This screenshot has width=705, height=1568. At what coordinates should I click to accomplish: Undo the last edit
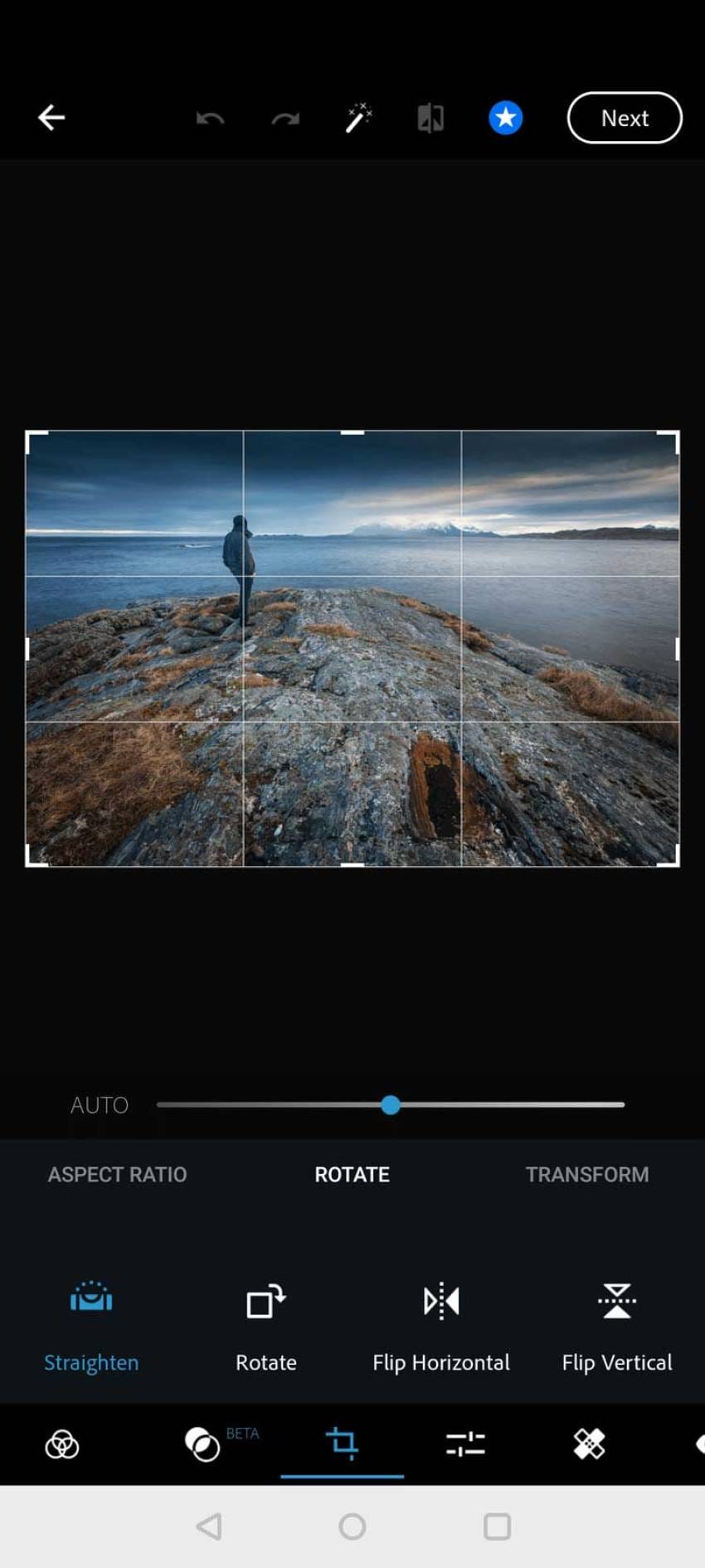211,119
